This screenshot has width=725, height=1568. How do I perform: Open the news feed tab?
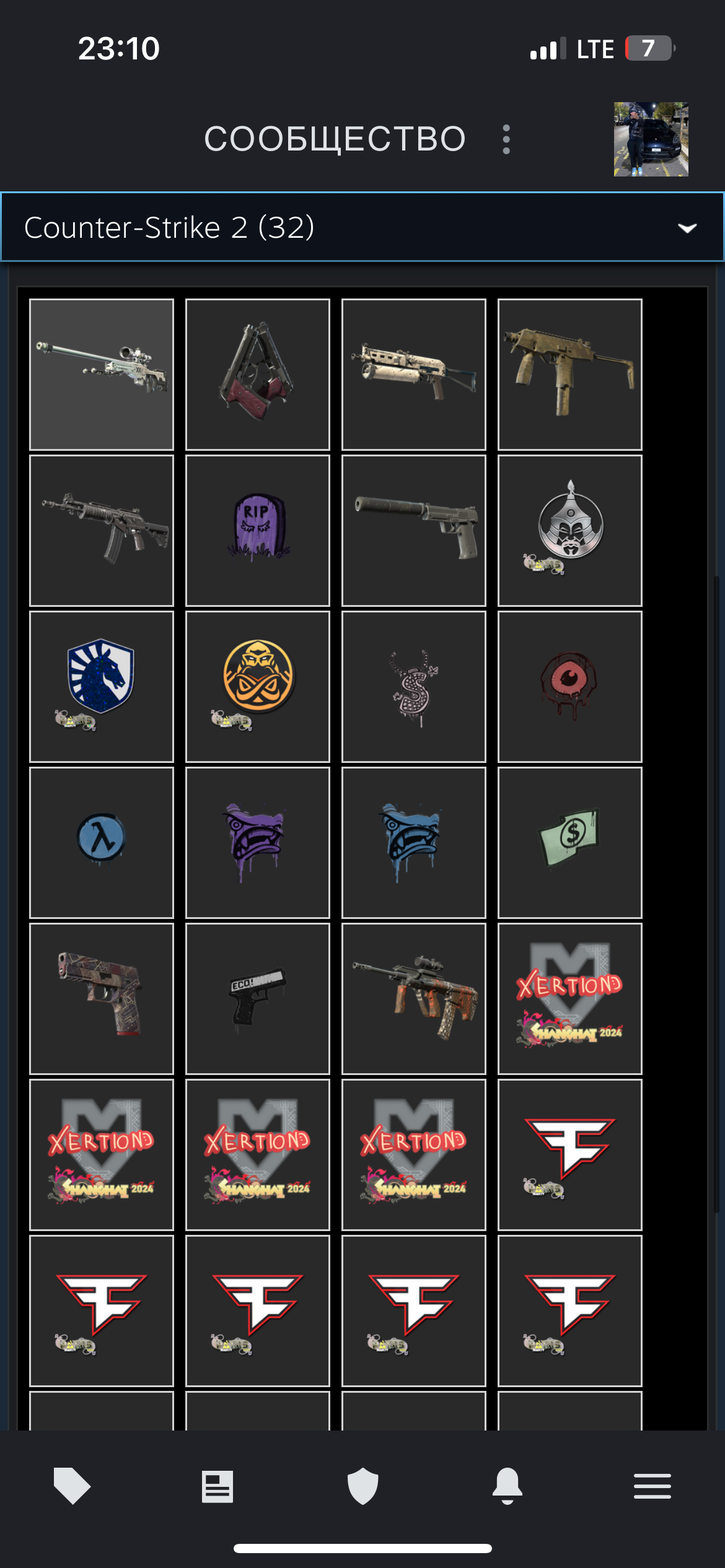click(217, 1486)
